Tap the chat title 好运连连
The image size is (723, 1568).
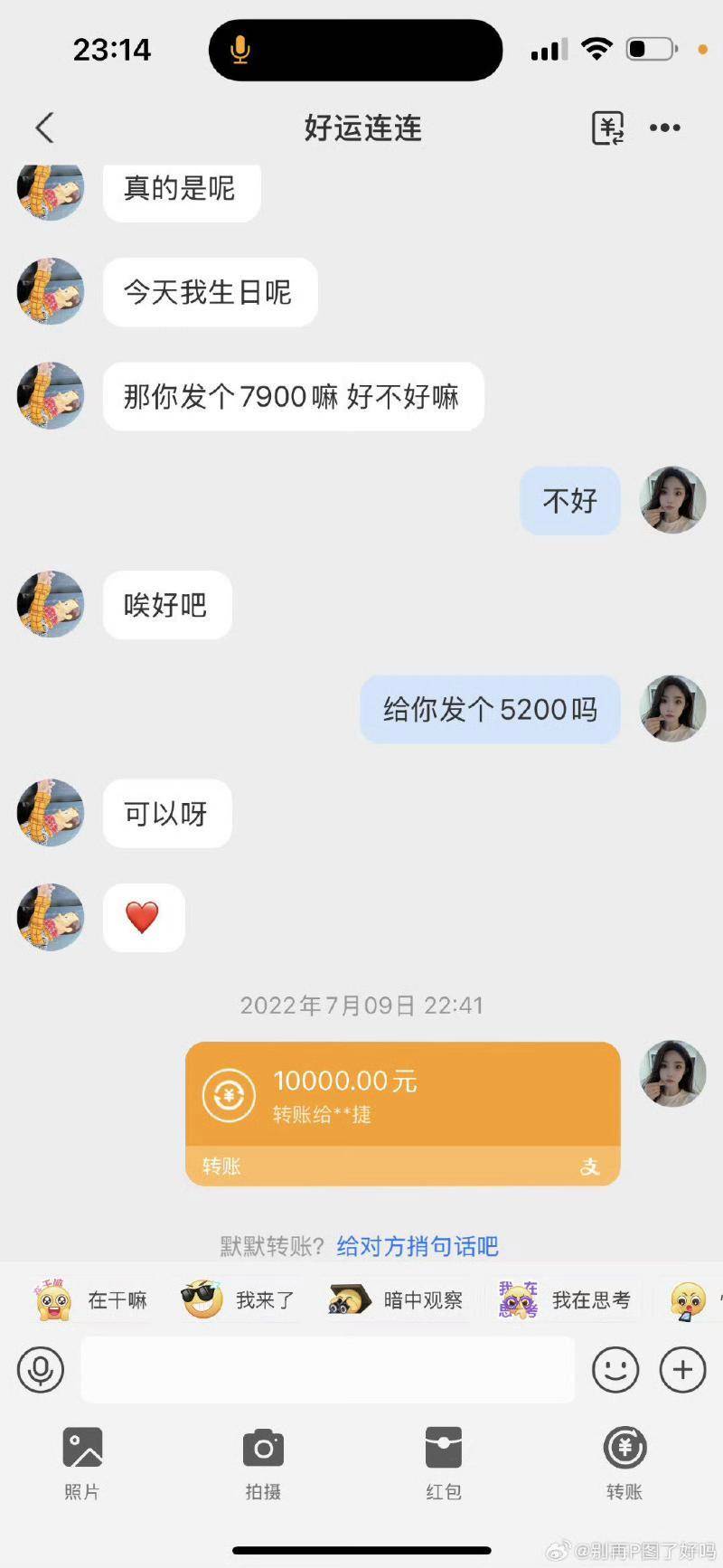361,129
